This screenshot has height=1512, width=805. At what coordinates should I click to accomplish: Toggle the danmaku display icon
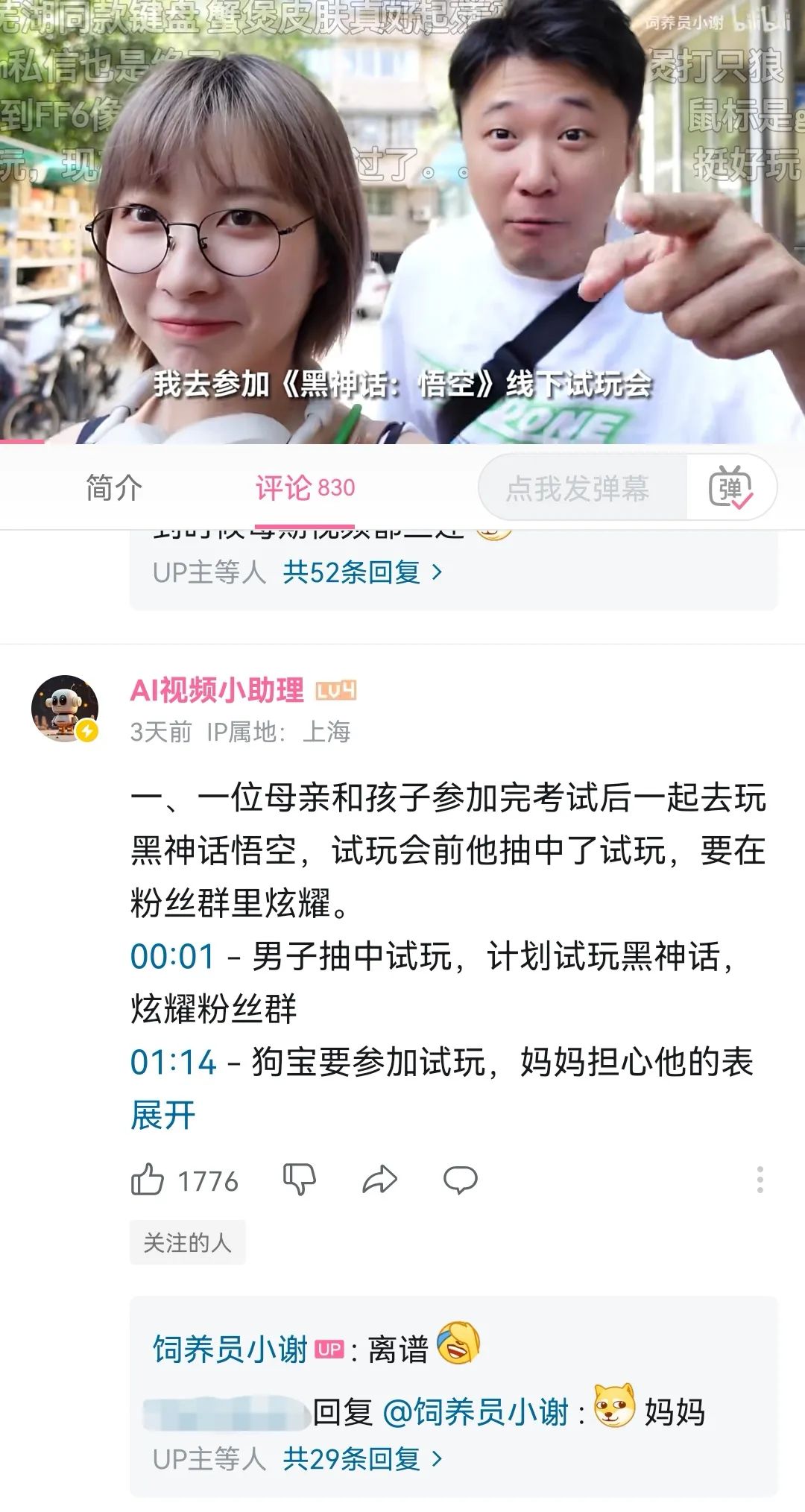730,488
